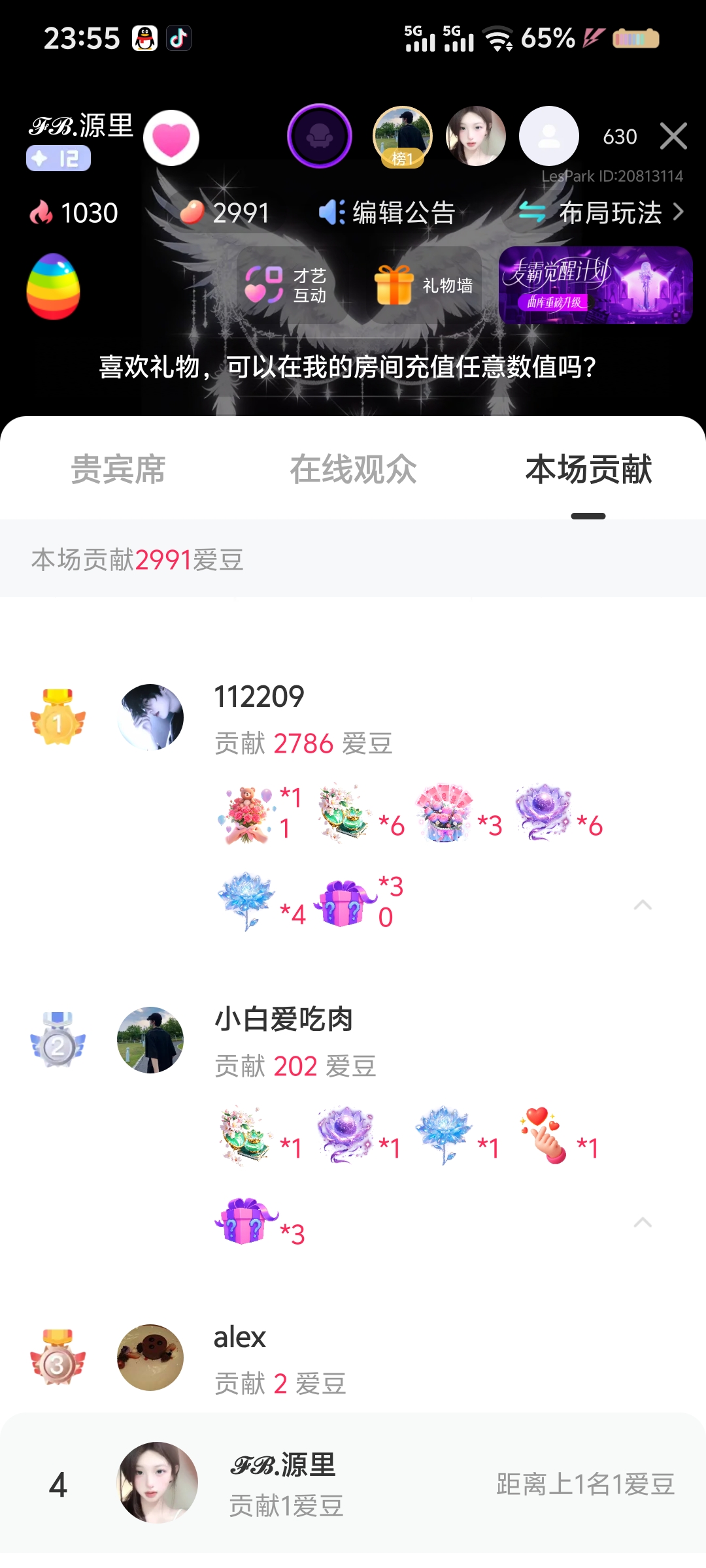Viewport: 706px width, 1568px height.
Task: Open 编辑公告 announcement editor
Action: click(388, 213)
